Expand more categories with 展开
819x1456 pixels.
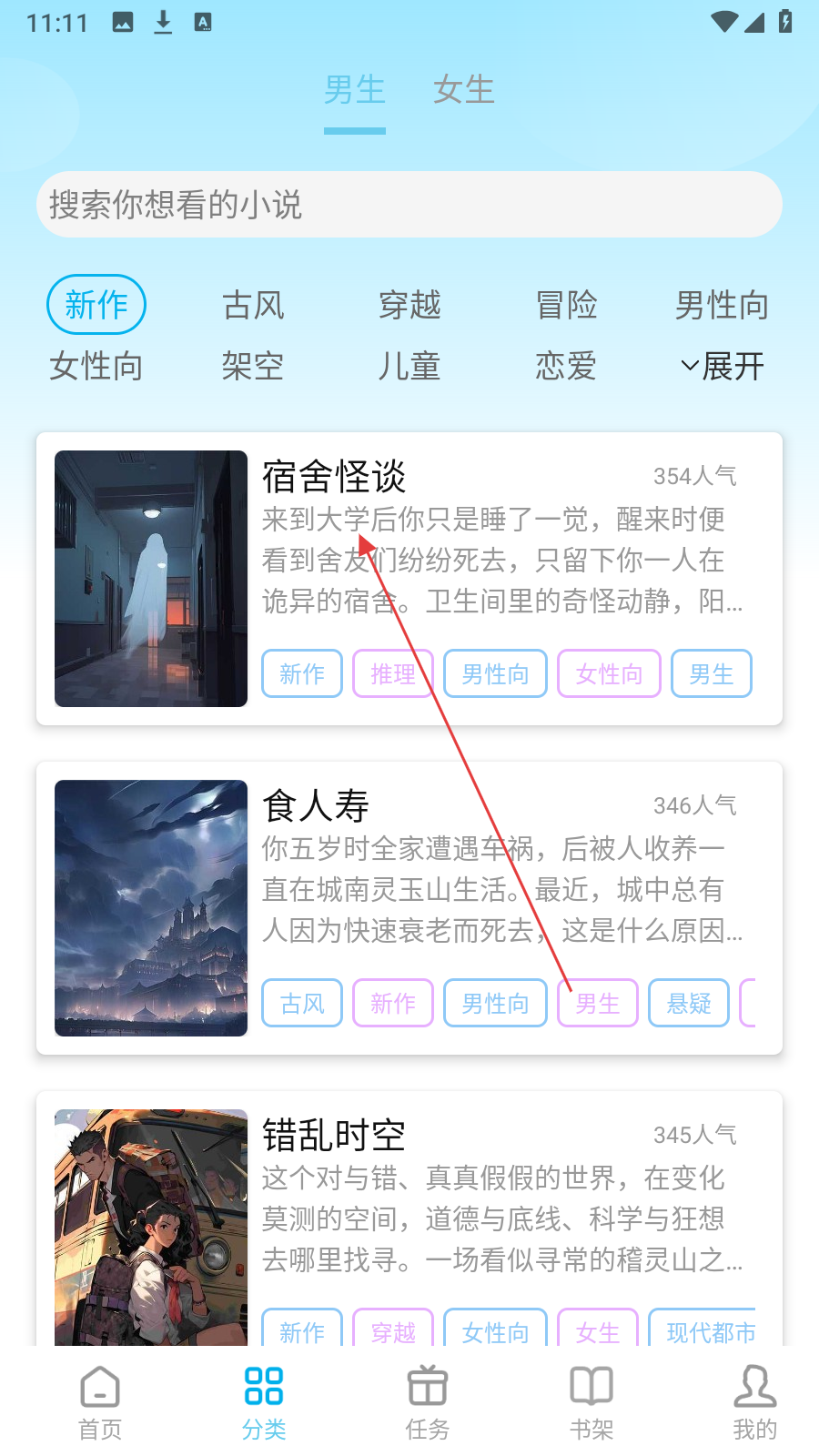pos(723,366)
